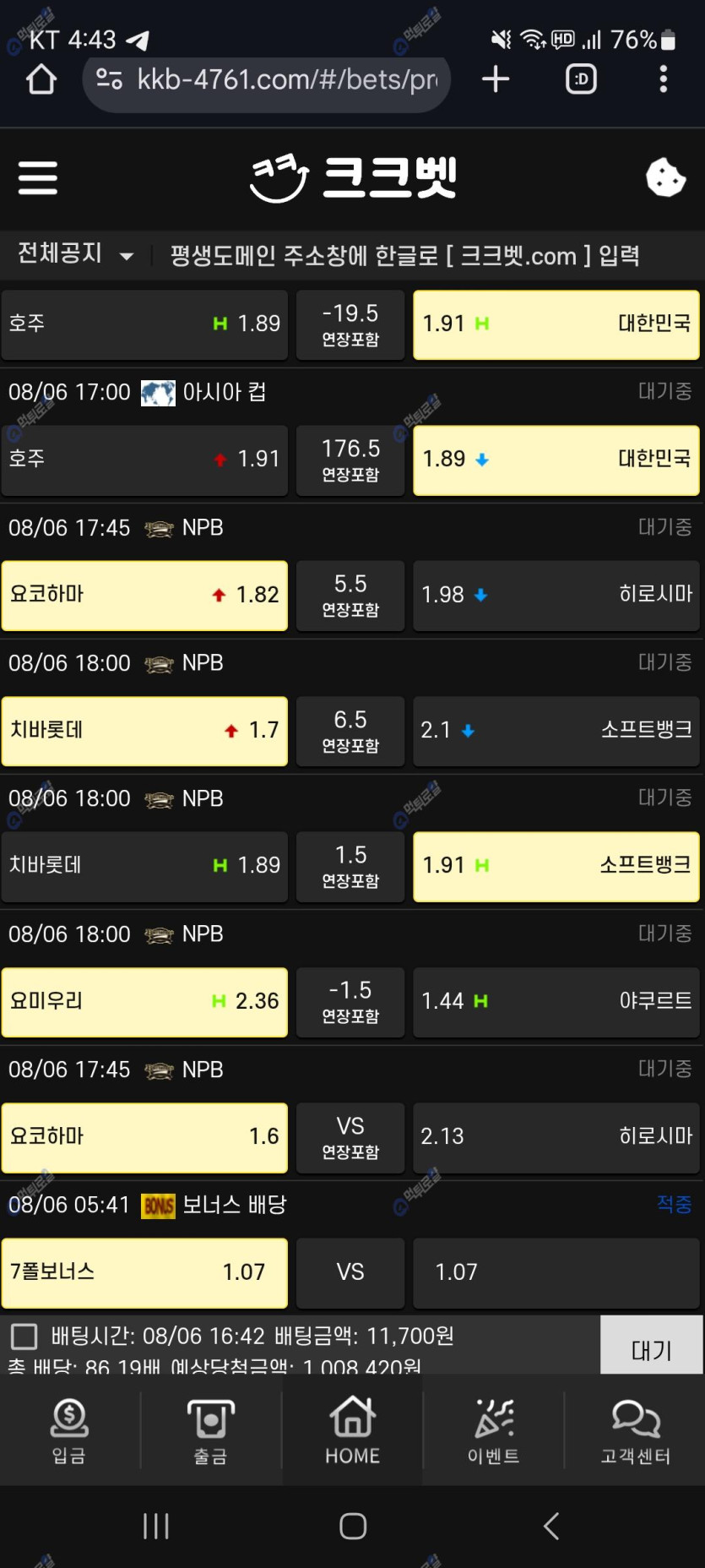
Task: Open the 이벤트 events tab
Action: coord(494,1430)
